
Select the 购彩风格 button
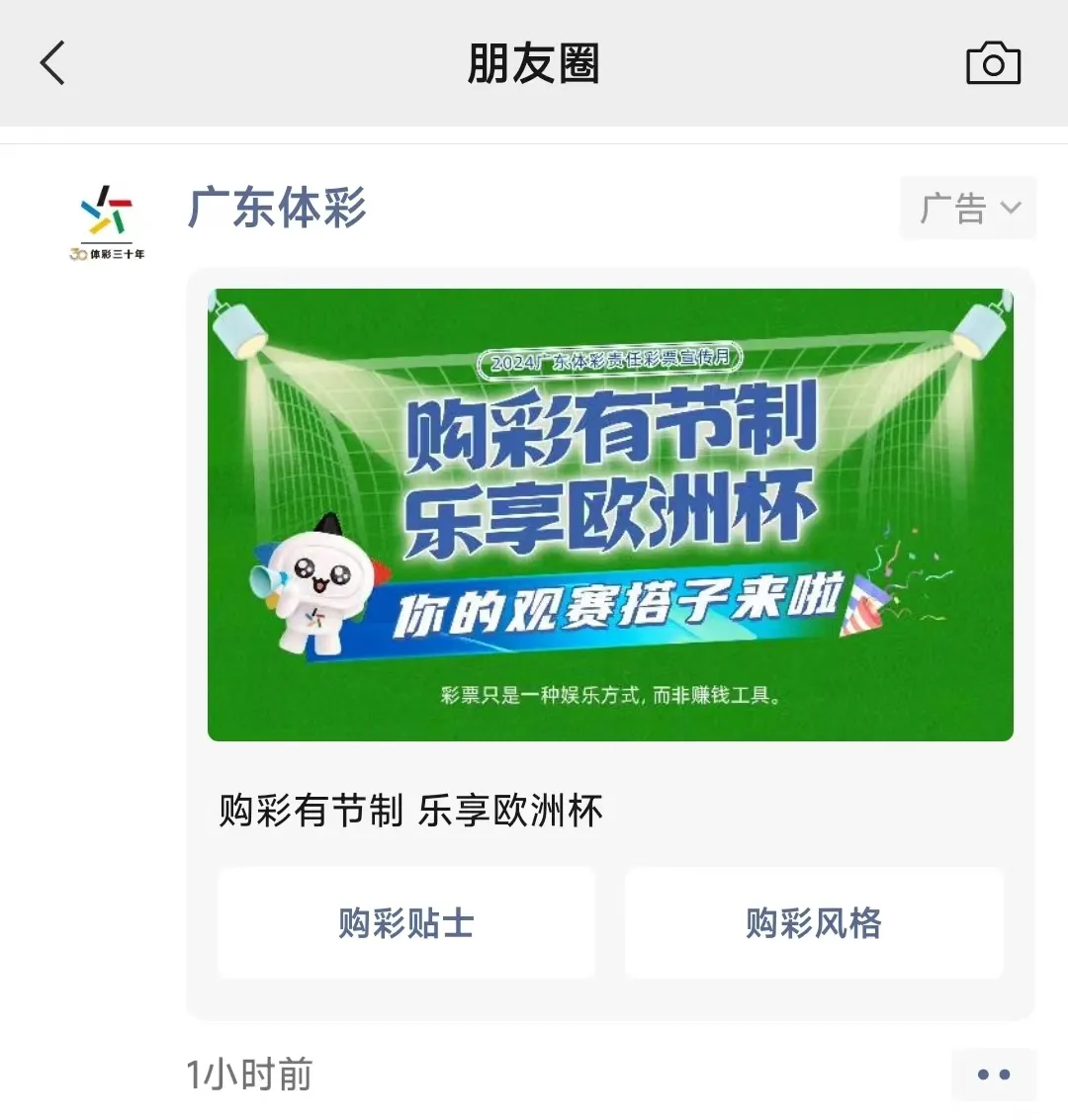click(814, 923)
